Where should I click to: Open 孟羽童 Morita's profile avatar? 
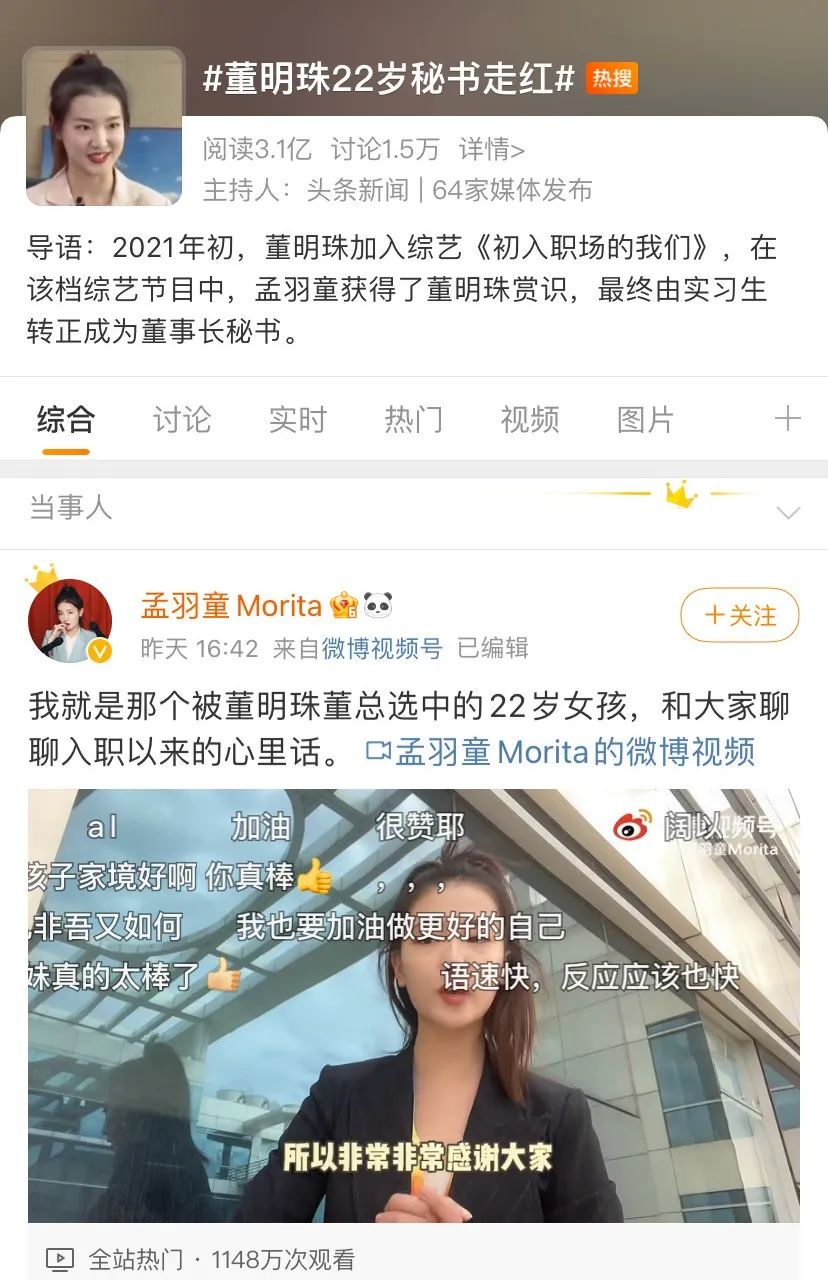click(x=70, y=620)
